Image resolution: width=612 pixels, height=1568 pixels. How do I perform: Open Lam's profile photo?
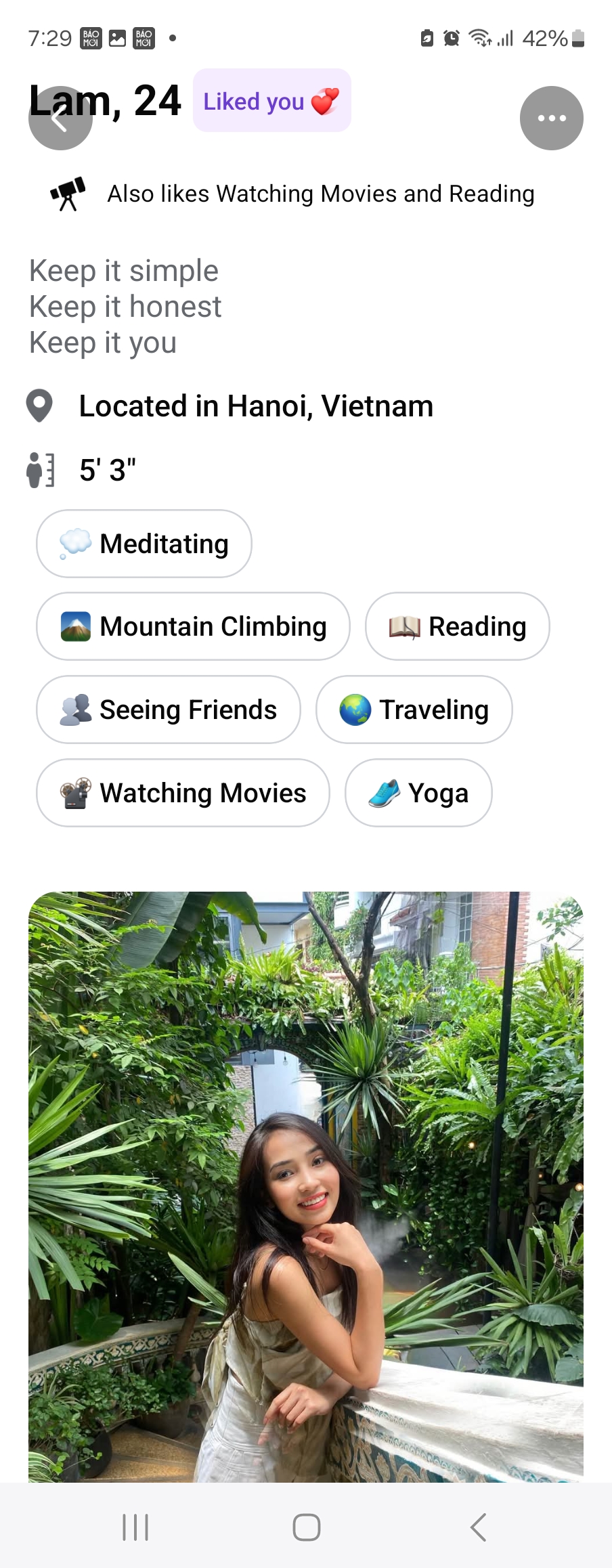click(306, 1185)
